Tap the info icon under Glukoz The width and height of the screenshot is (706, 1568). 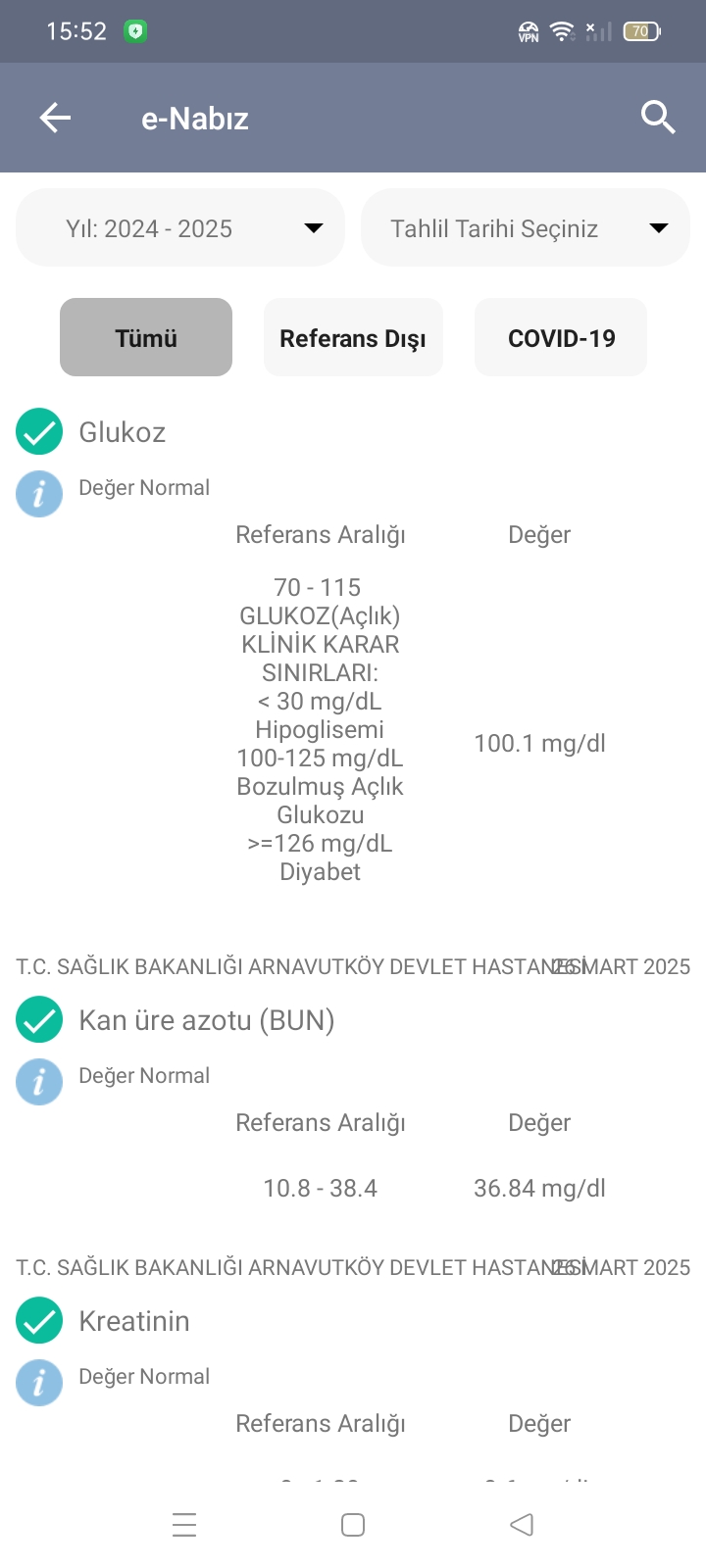click(39, 494)
